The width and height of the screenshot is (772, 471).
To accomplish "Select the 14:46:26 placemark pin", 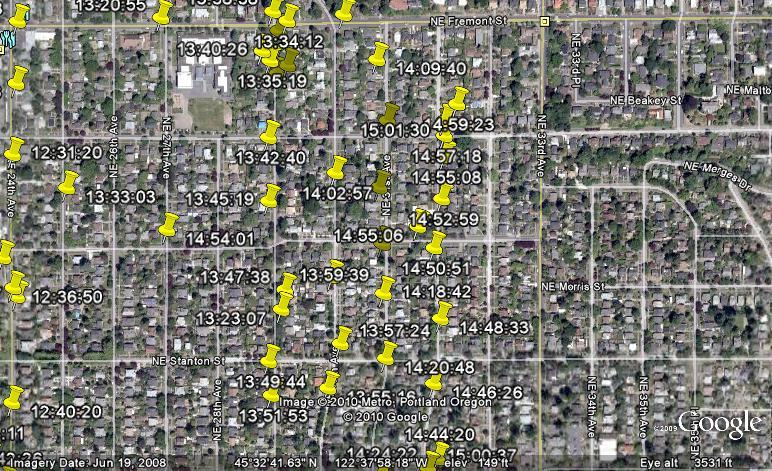I will tap(433, 385).
